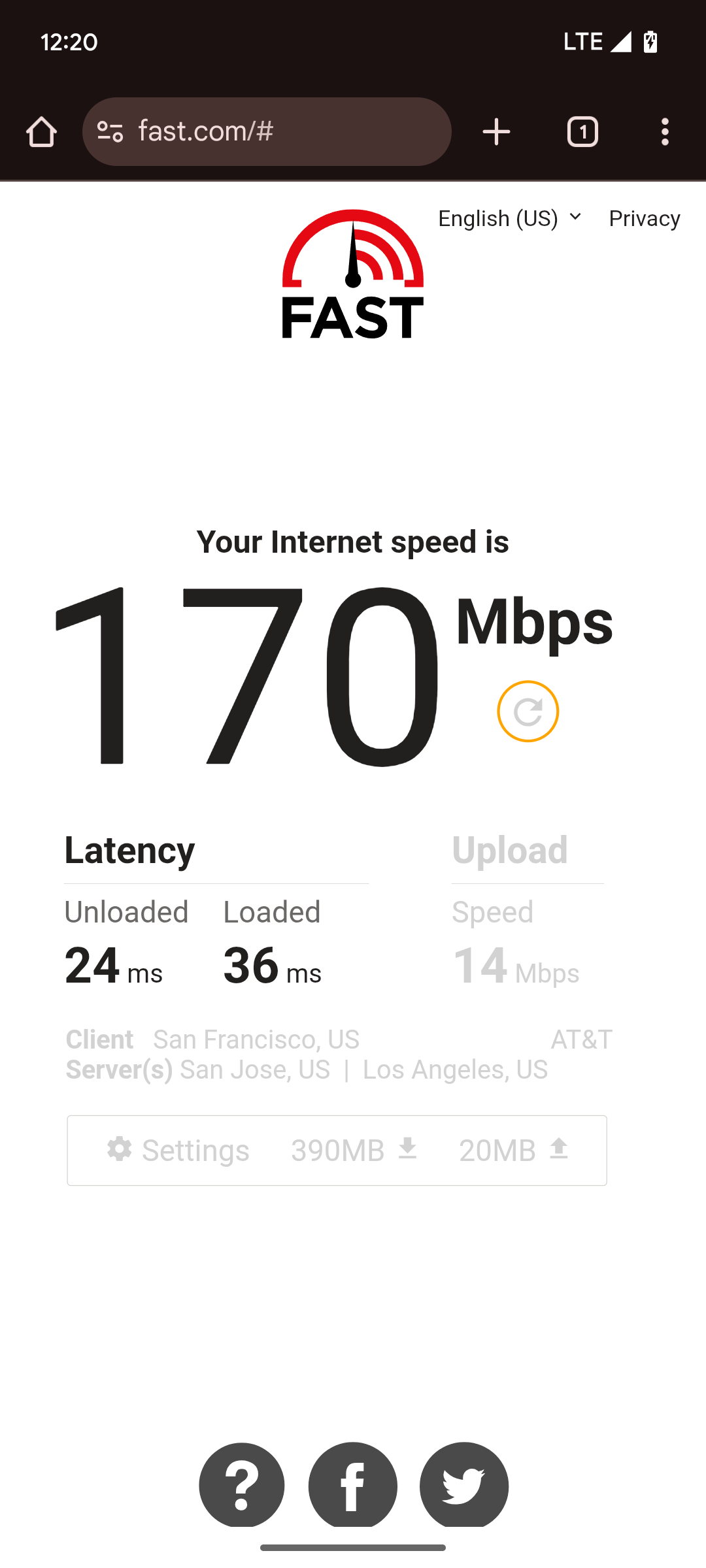Image resolution: width=706 pixels, height=1568 pixels.
Task: Go to the browser home page
Action: pyautogui.click(x=41, y=132)
